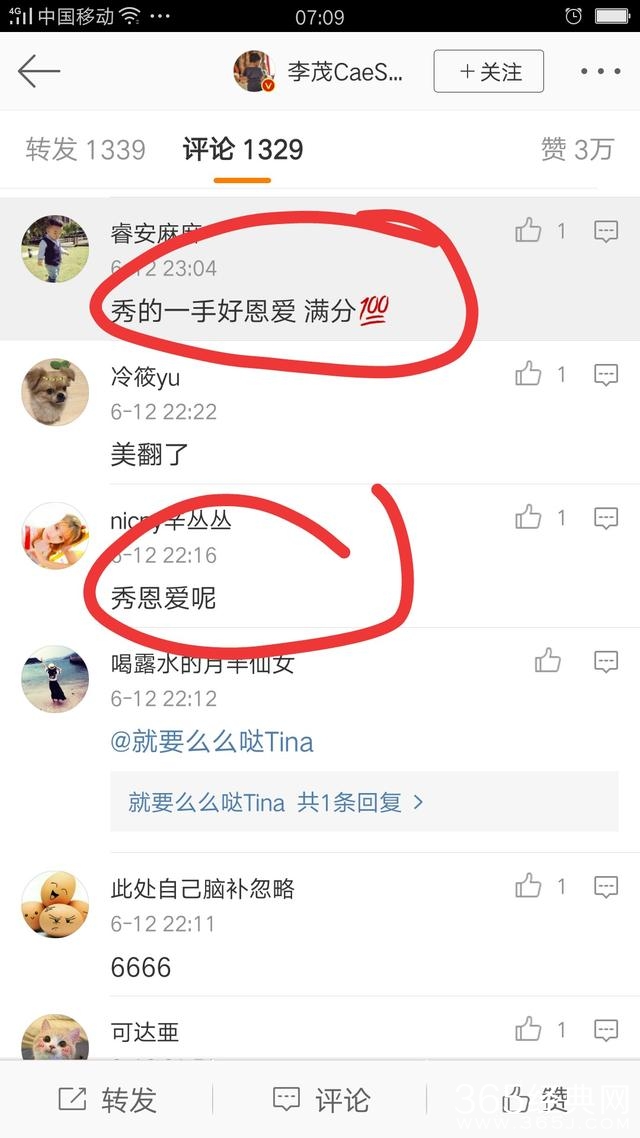Image resolution: width=640 pixels, height=1138 pixels.
Task: Write a comment via bottom 评论 button
Action: pyautogui.click(x=321, y=1100)
